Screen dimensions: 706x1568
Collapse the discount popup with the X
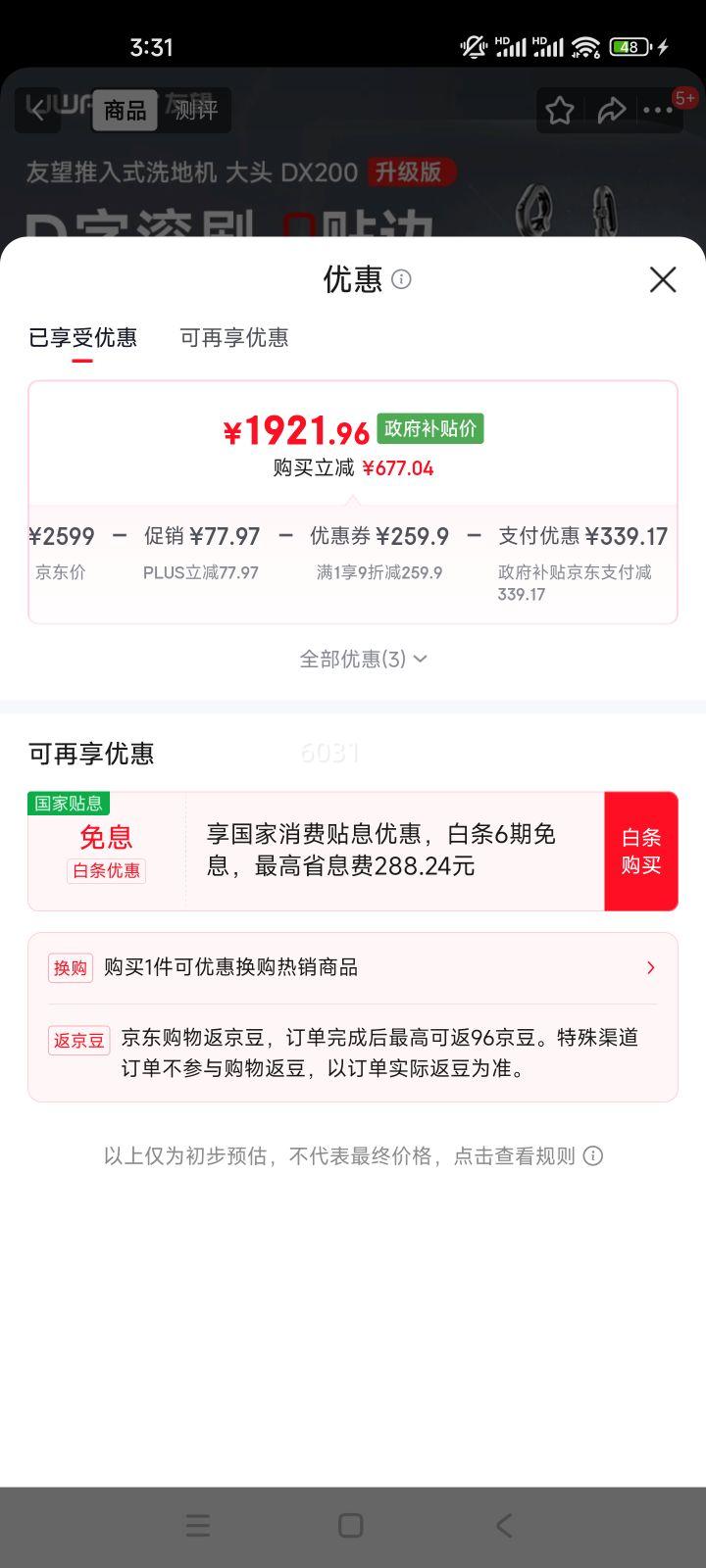coord(663,280)
